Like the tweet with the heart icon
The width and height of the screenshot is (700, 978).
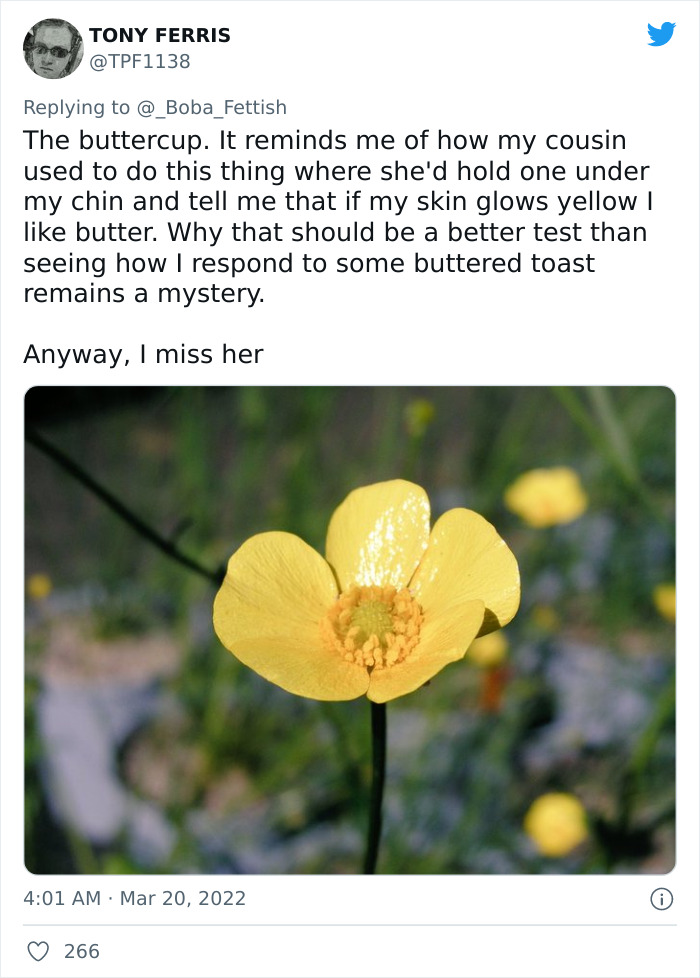click(x=38, y=951)
